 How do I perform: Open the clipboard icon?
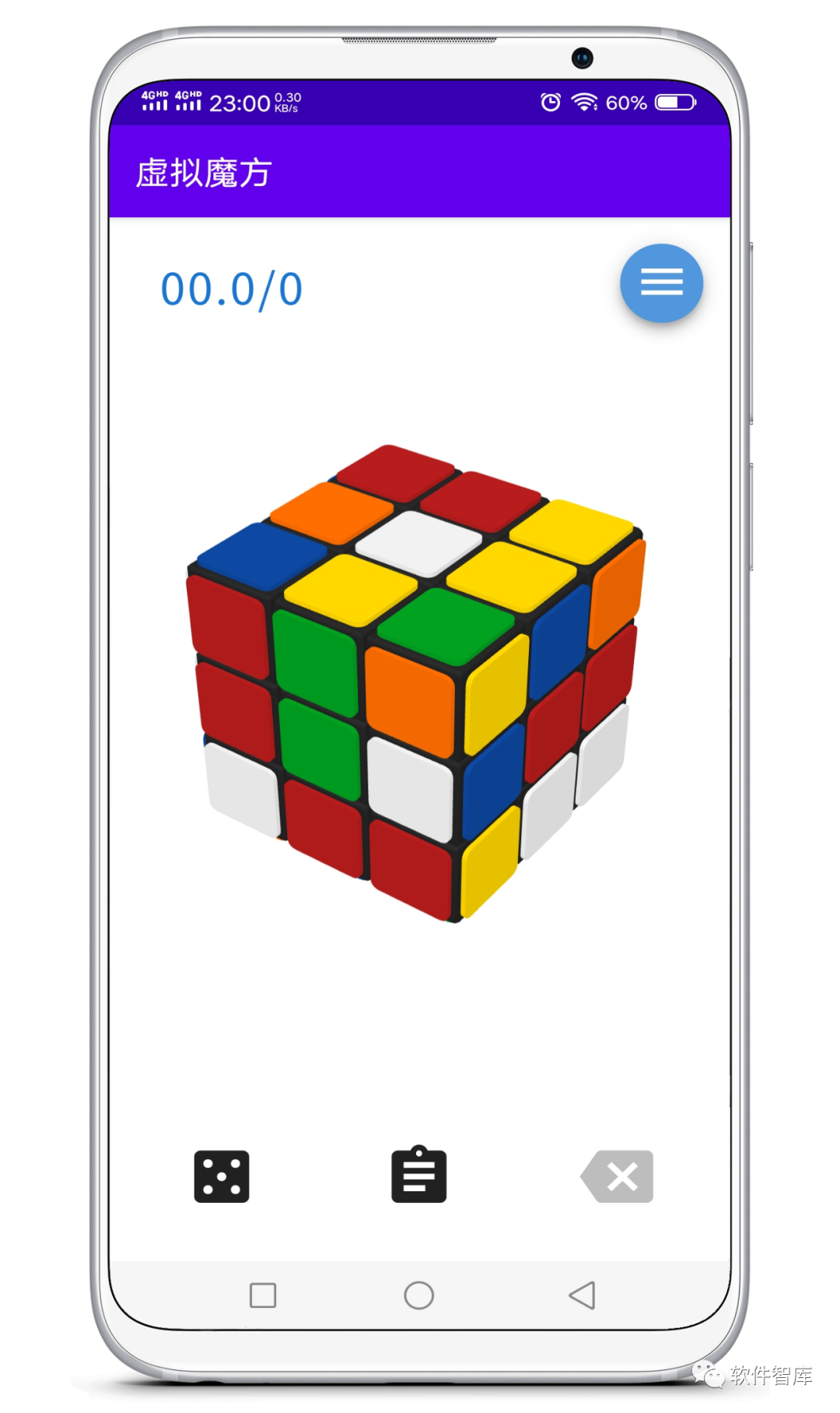418,1175
